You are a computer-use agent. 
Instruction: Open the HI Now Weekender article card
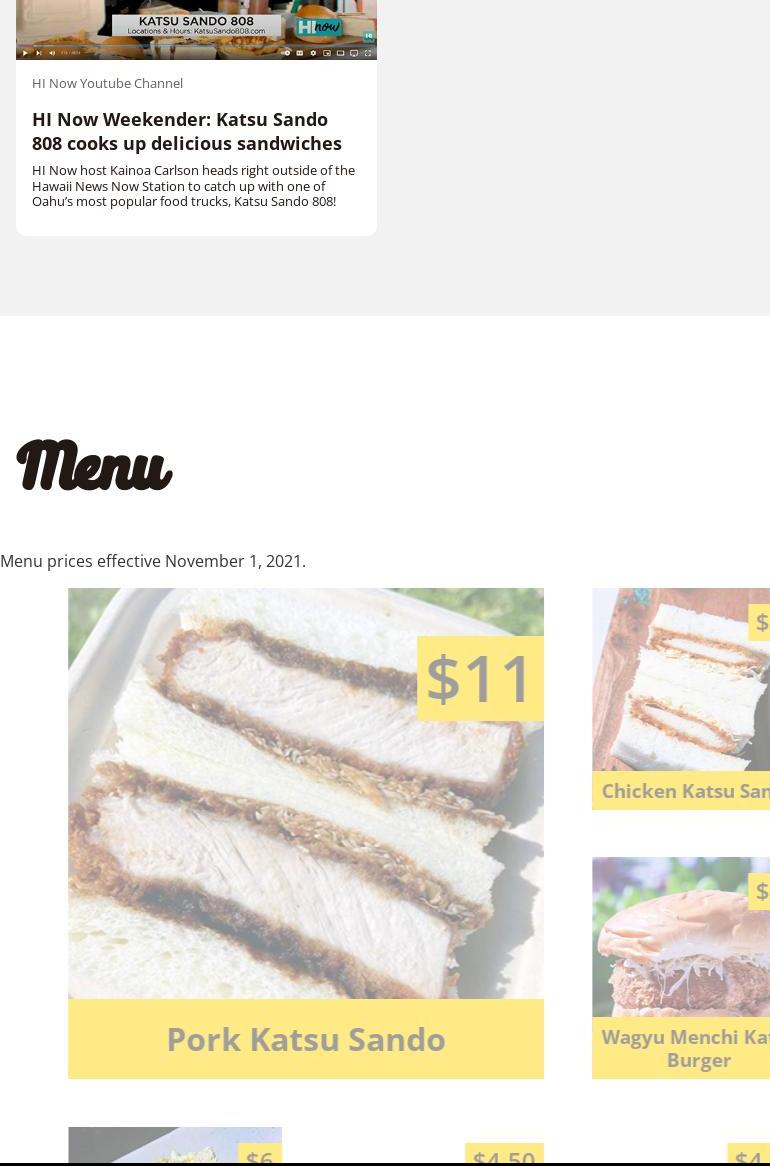click(187, 131)
